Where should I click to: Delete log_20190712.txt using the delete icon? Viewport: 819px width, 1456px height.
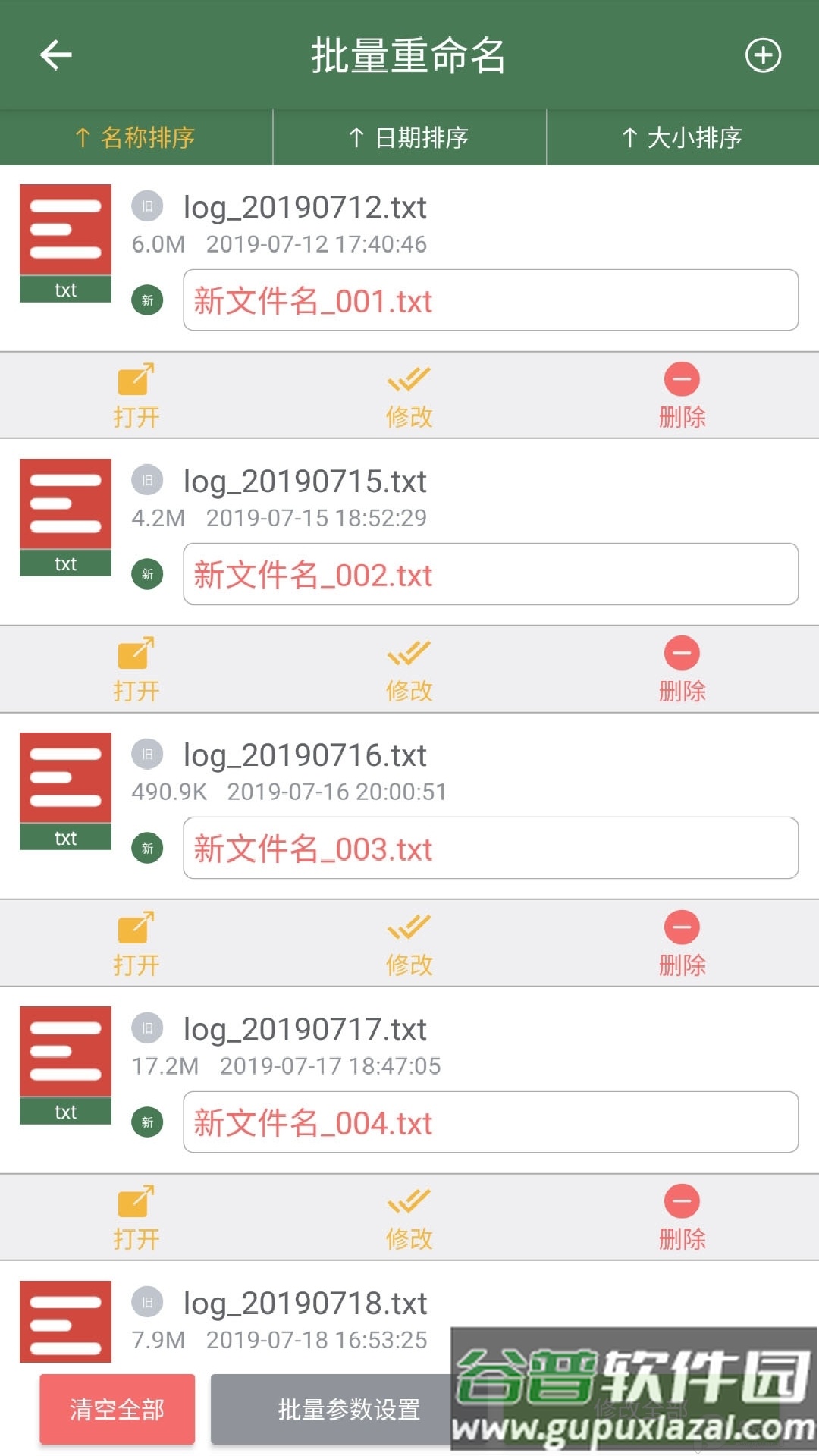coord(680,394)
